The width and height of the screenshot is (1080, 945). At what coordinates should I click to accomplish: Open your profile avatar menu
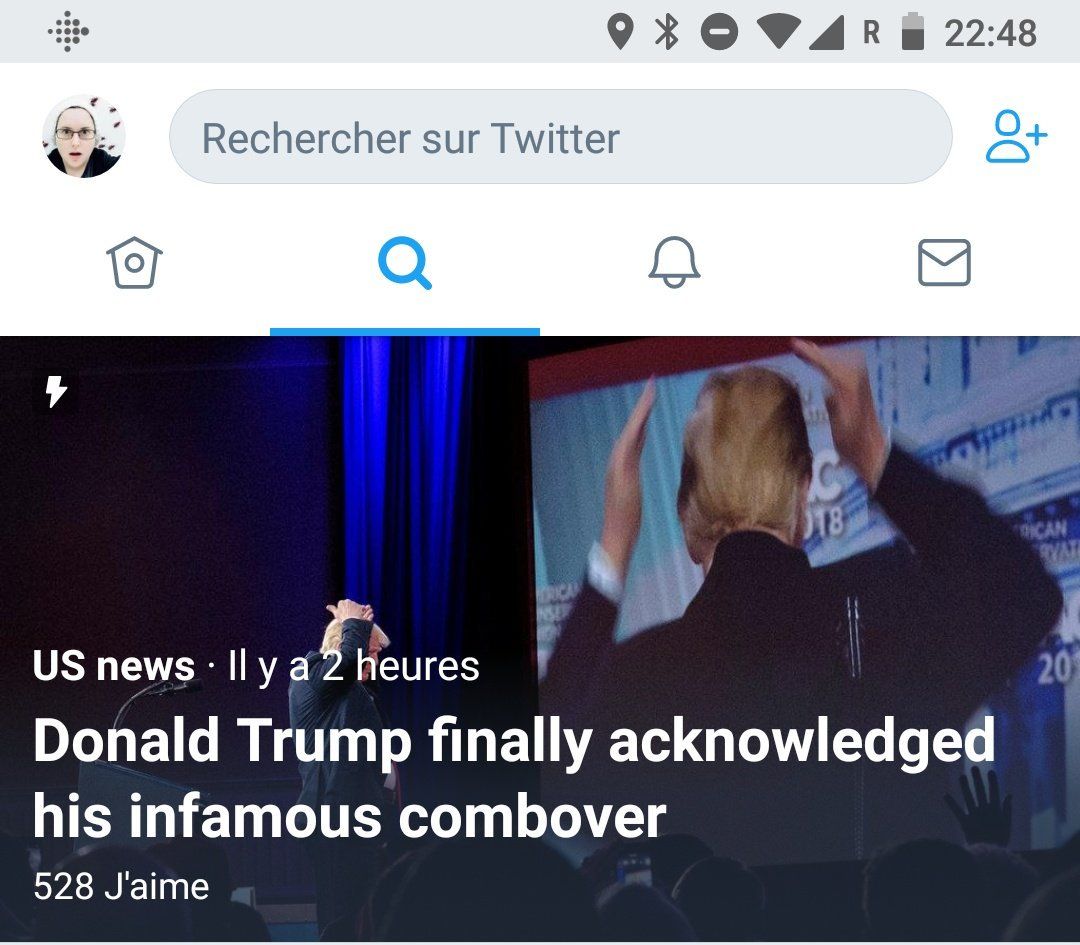84,137
